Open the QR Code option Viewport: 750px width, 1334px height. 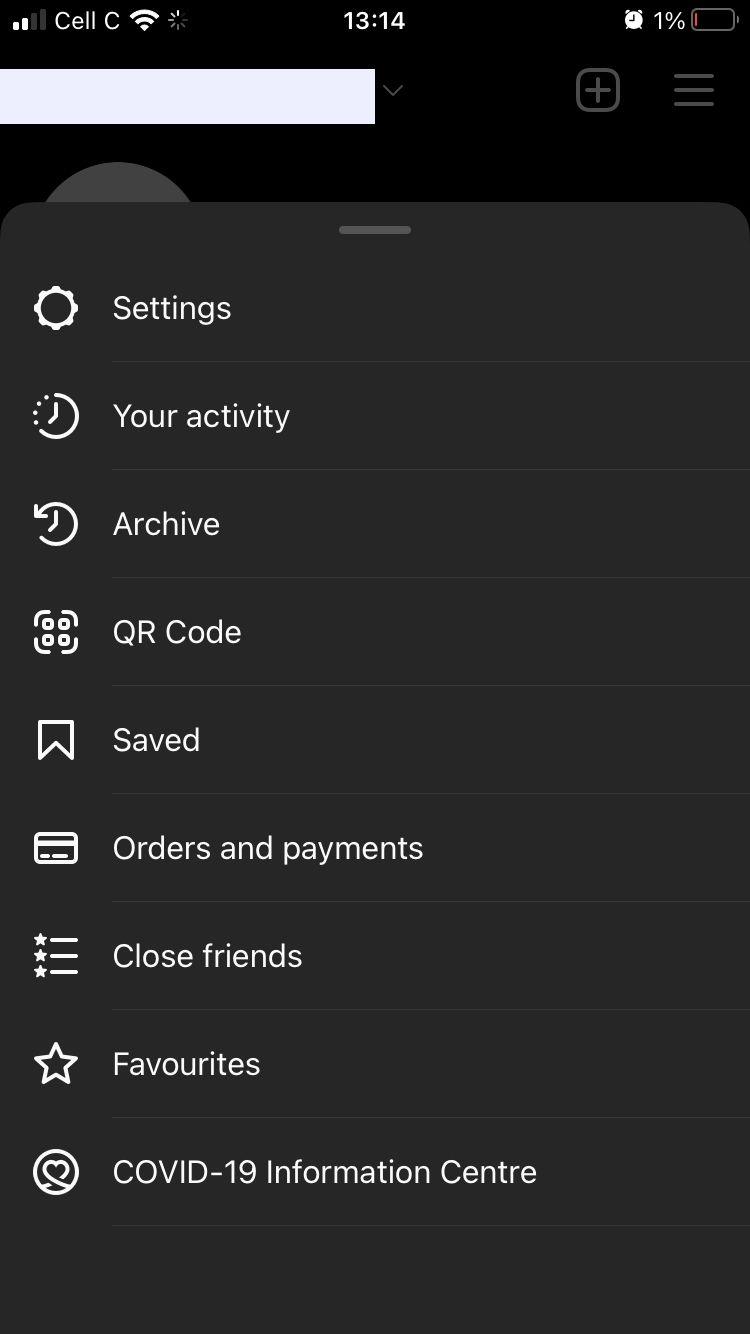tap(375, 632)
